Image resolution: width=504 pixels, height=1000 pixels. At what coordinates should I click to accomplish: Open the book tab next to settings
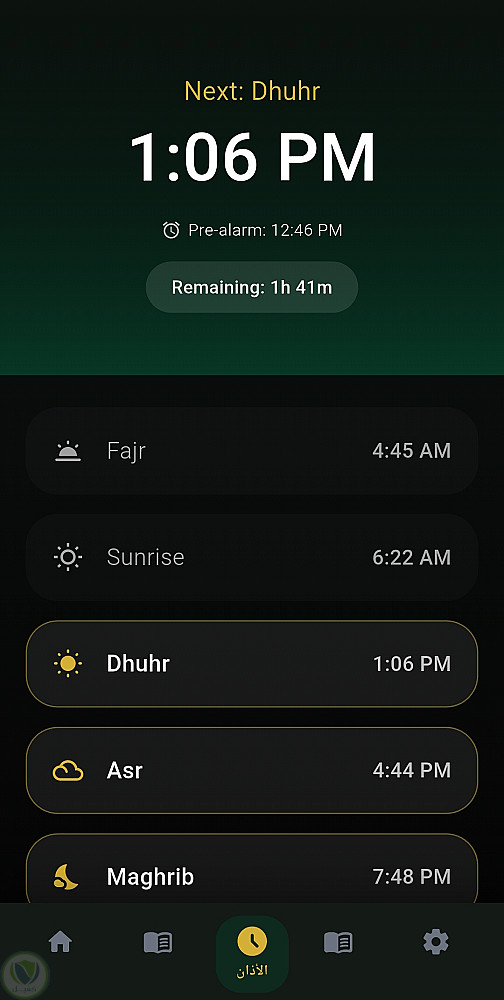click(338, 942)
